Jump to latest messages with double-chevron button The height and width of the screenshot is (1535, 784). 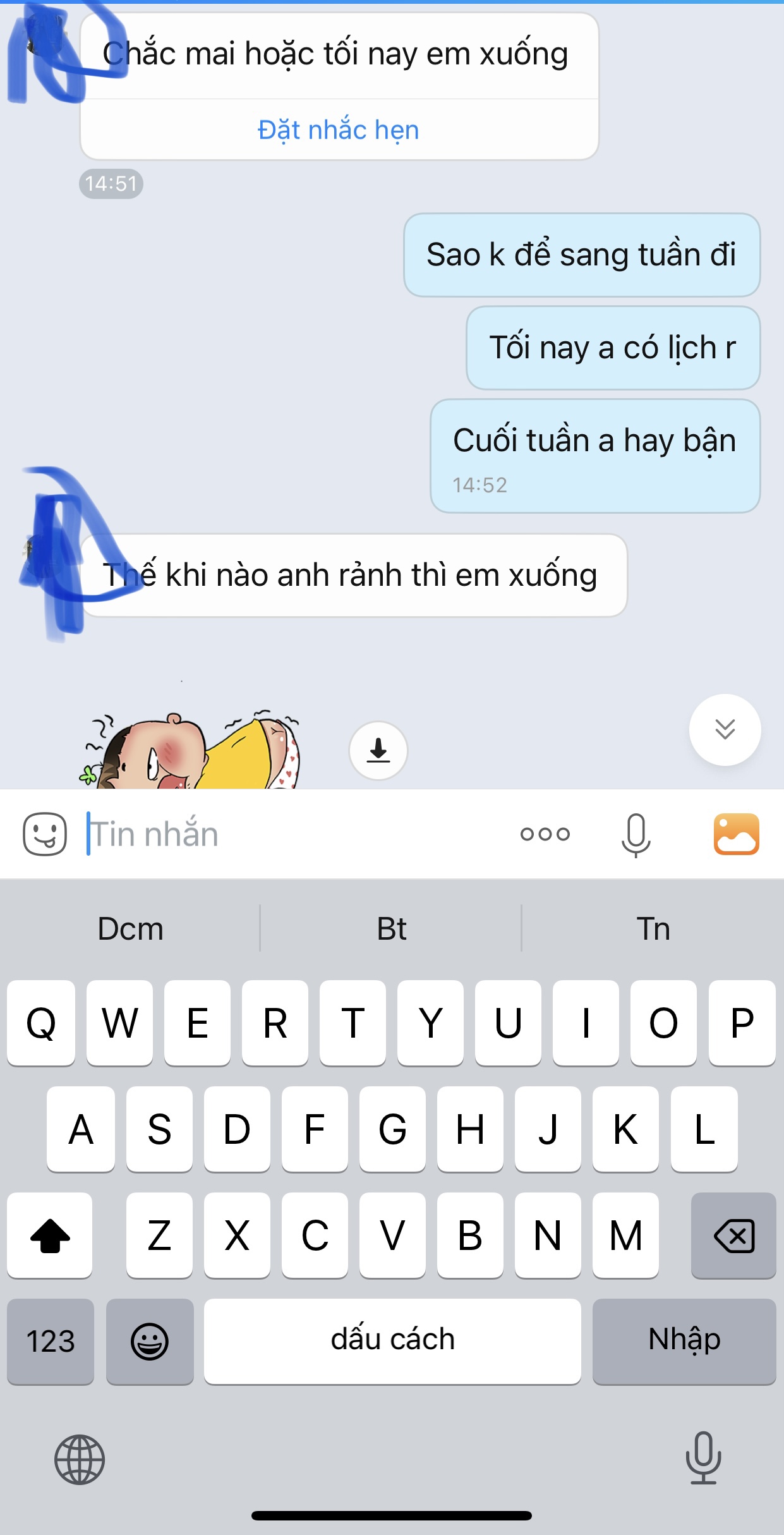(725, 729)
